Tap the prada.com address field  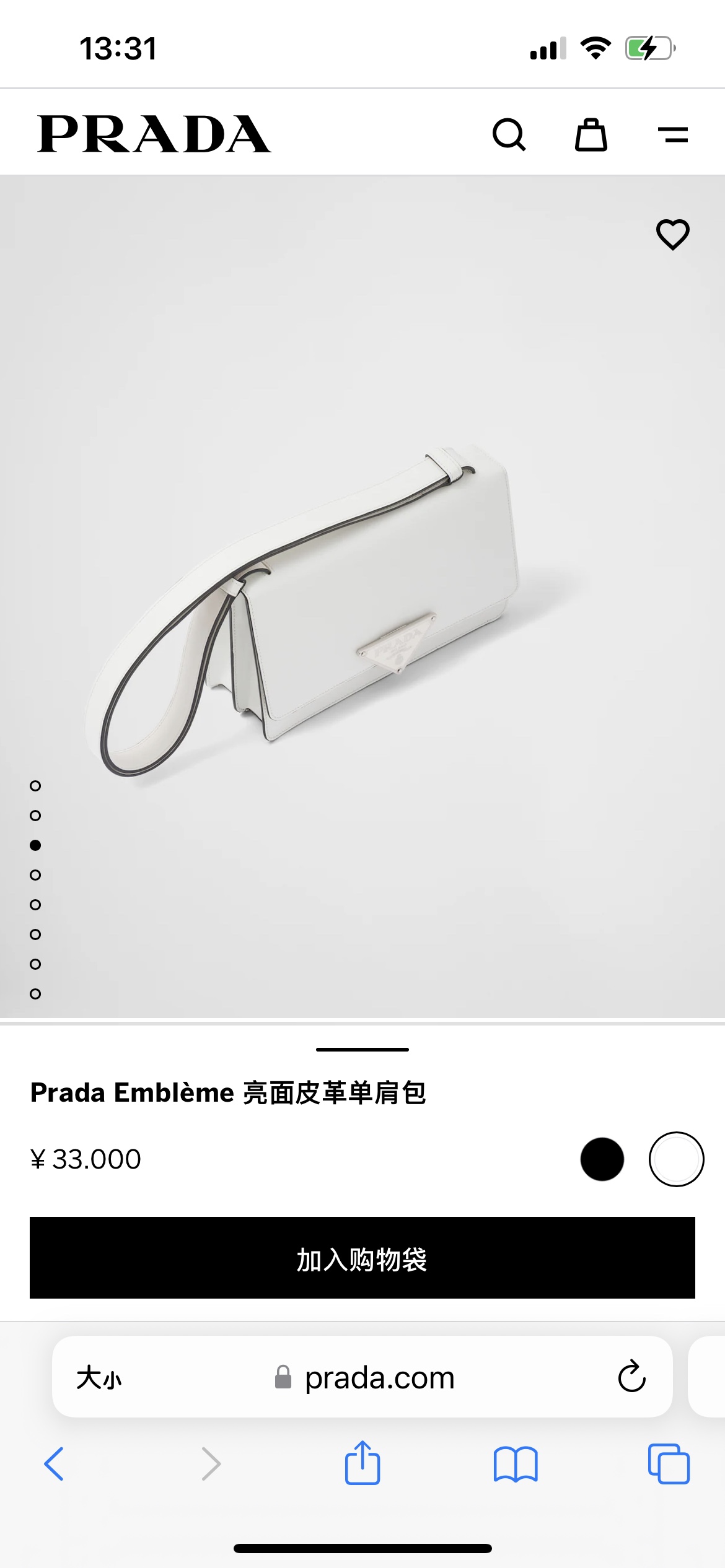[364, 1378]
